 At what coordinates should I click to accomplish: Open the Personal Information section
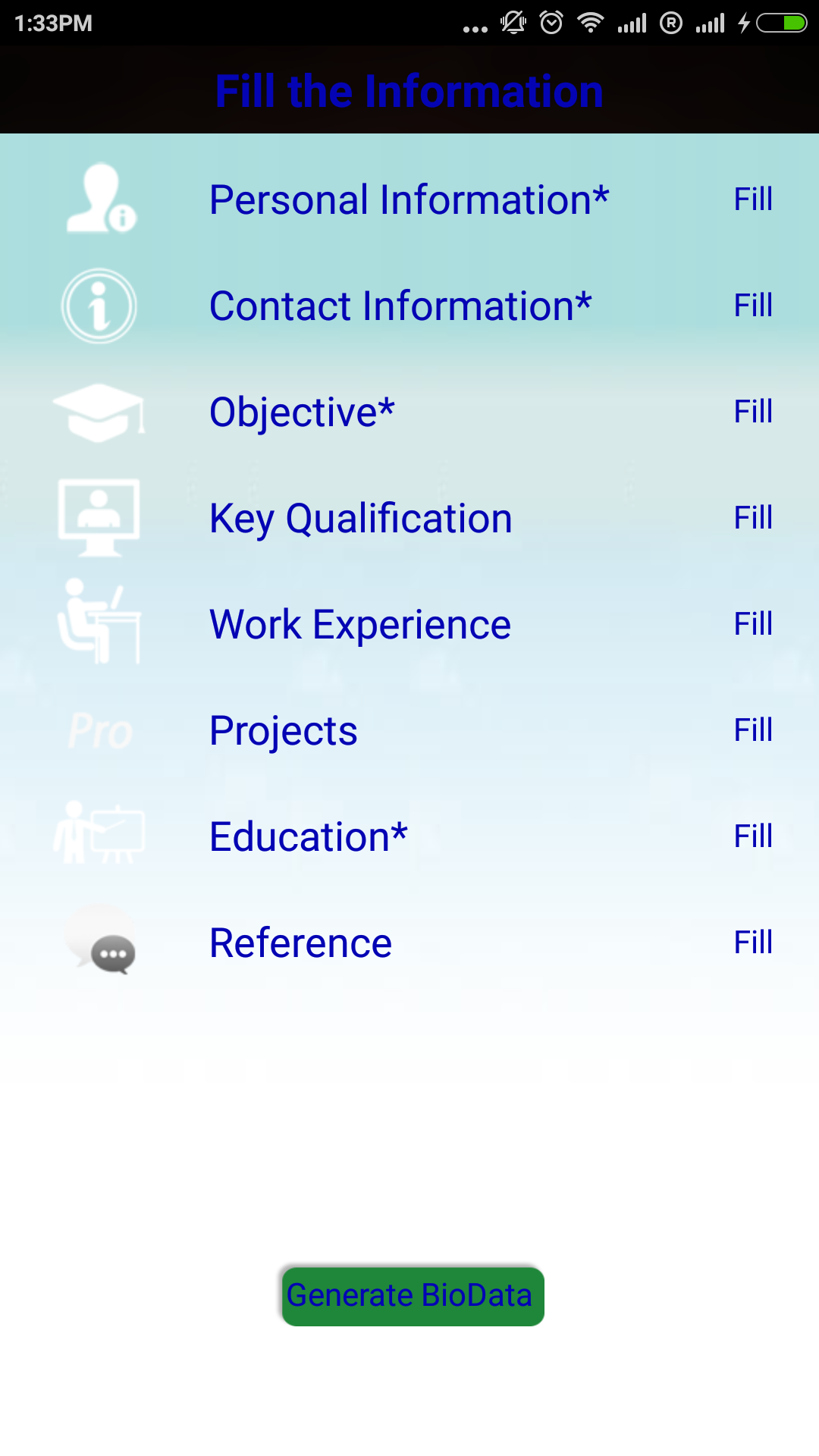409,200
